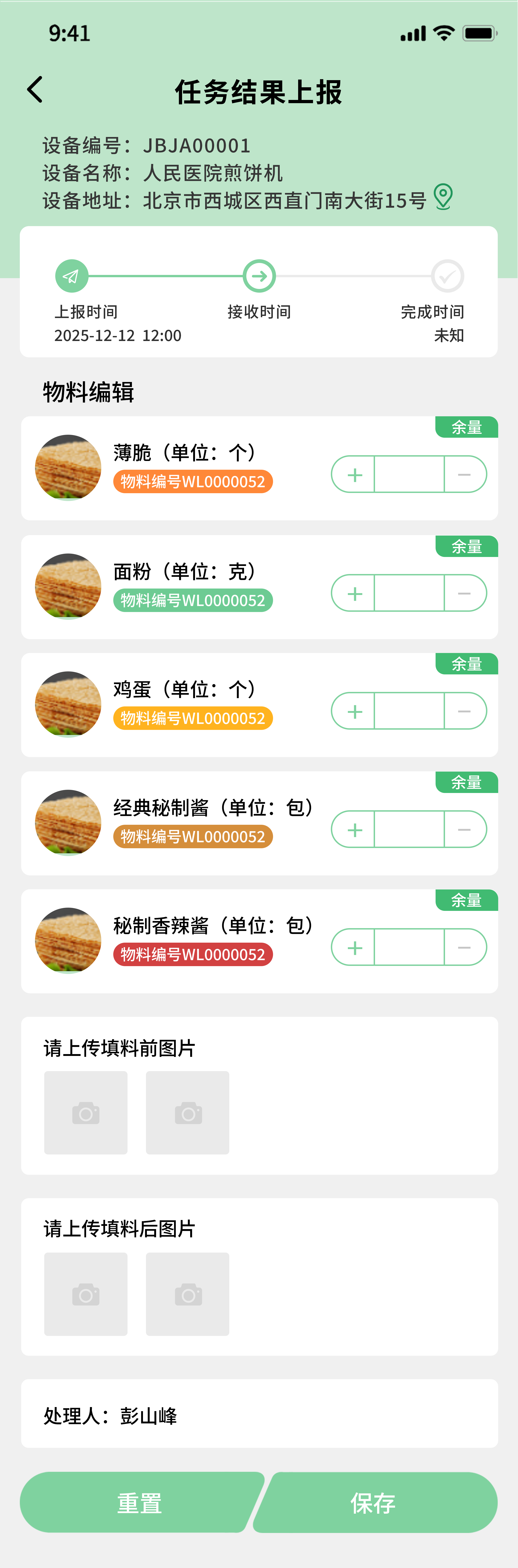Tap plus for 鸡蛋
This screenshot has height=1568, width=518.
click(x=355, y=711)
